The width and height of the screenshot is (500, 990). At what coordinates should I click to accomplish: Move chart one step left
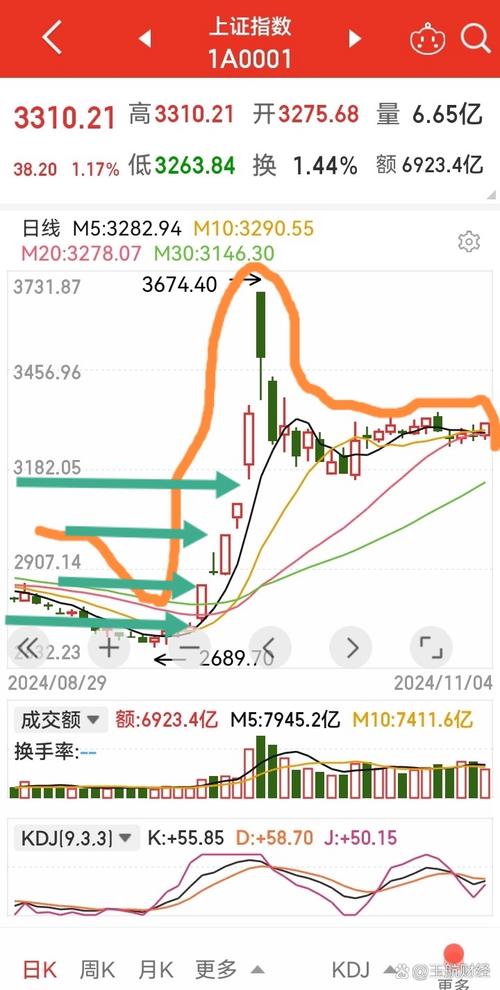tap(270, 648)
